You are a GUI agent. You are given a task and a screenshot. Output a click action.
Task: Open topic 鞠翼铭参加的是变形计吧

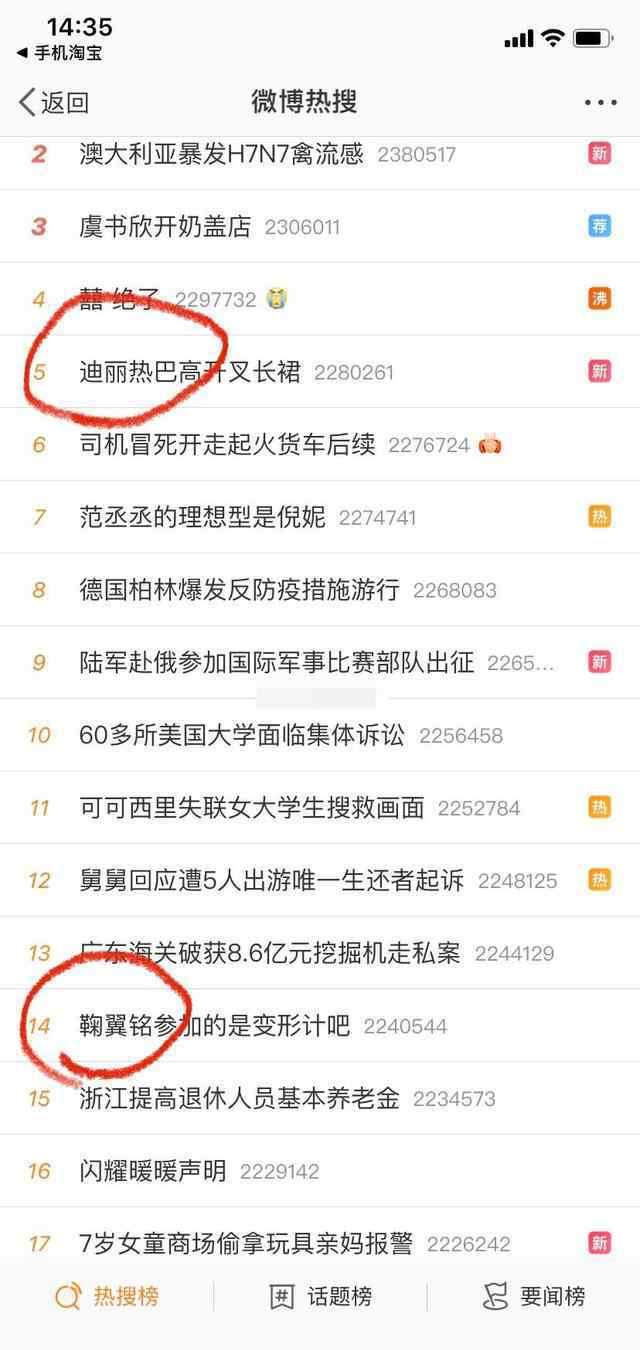(215, 1026)
